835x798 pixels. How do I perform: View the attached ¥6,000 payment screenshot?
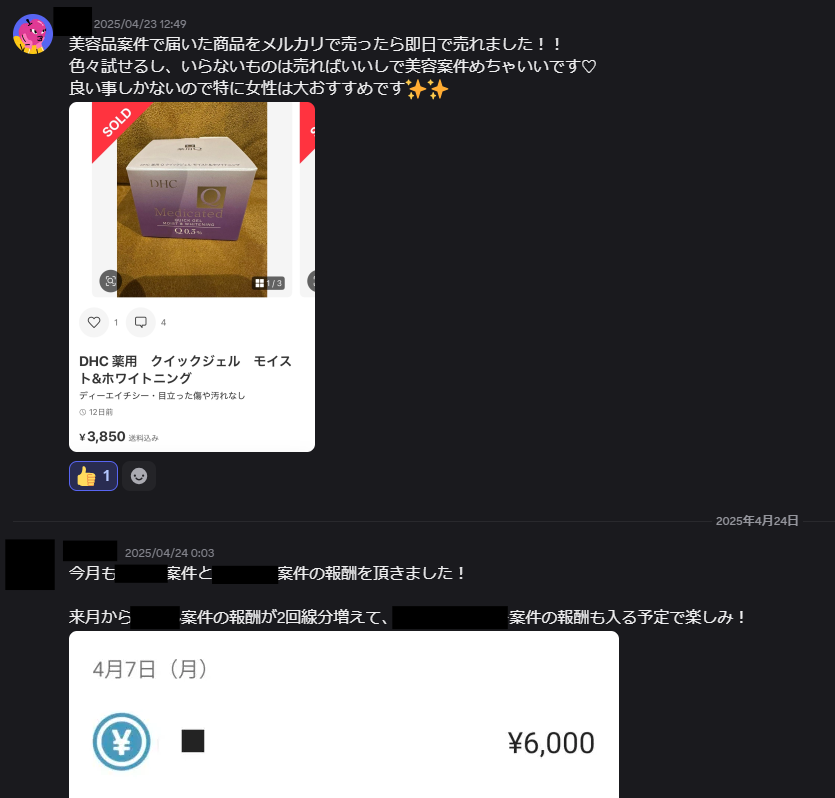tap(343, 714)
